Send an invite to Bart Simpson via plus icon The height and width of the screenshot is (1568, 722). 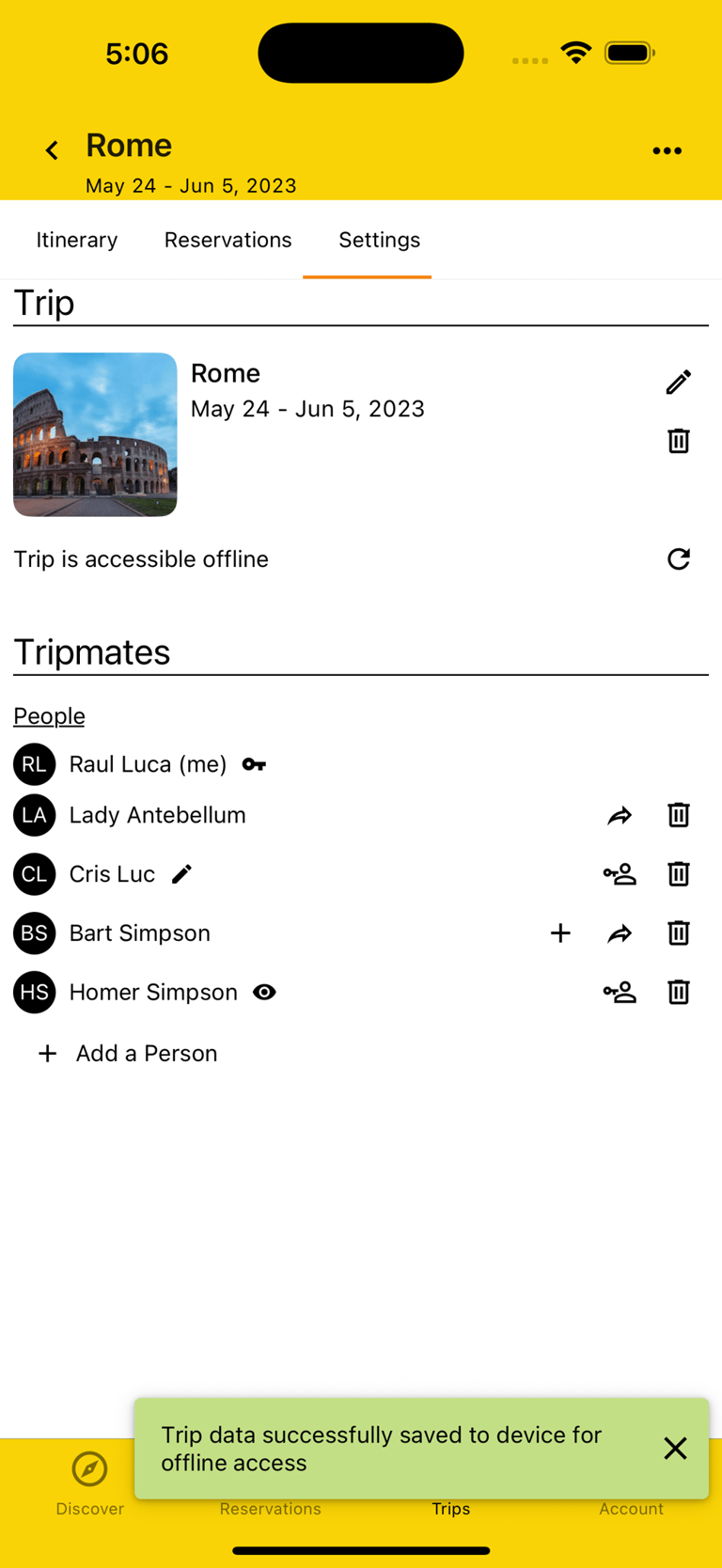click(560, 933)
